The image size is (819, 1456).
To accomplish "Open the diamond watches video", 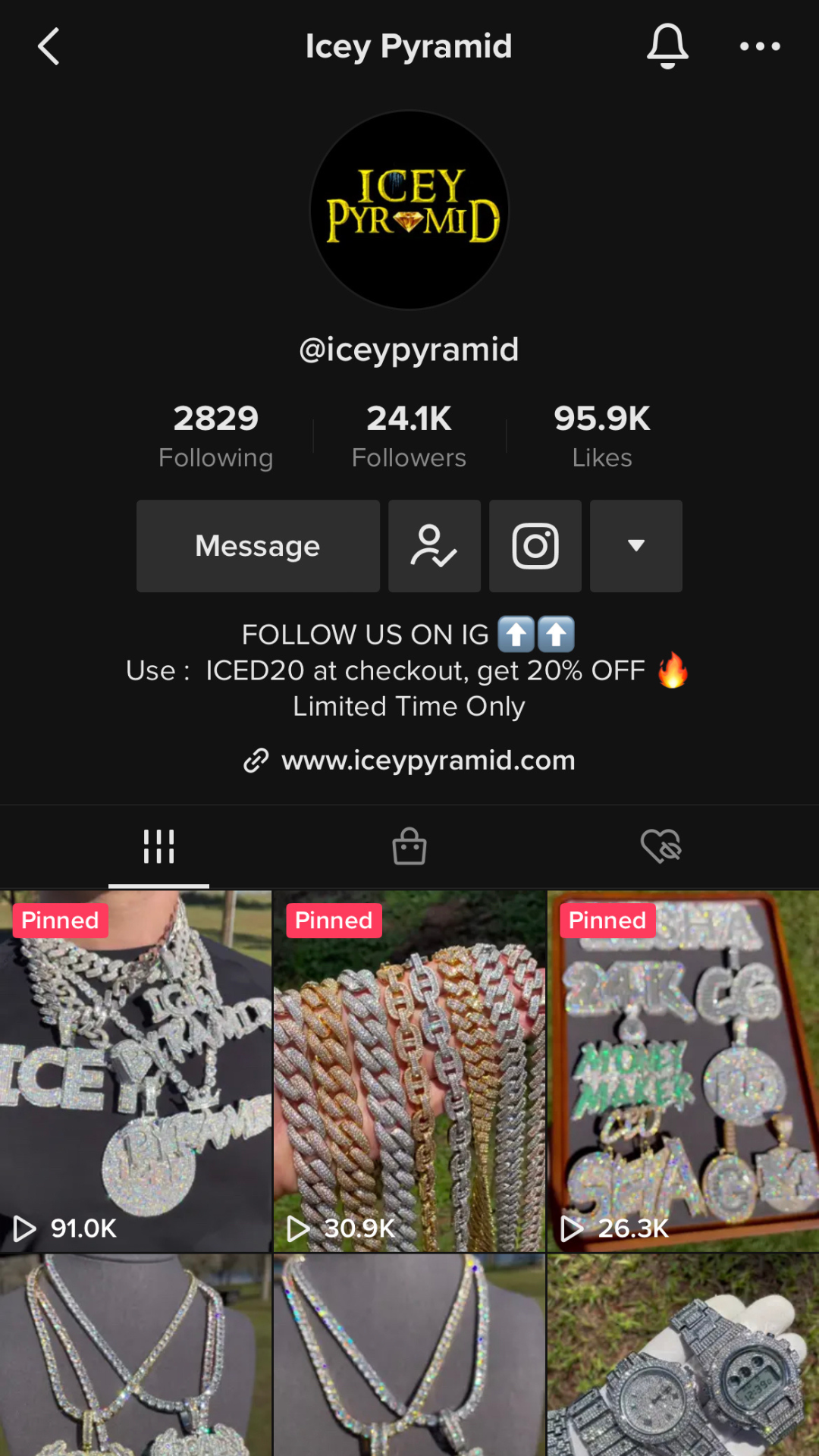I will click(x=682, y=1357).
